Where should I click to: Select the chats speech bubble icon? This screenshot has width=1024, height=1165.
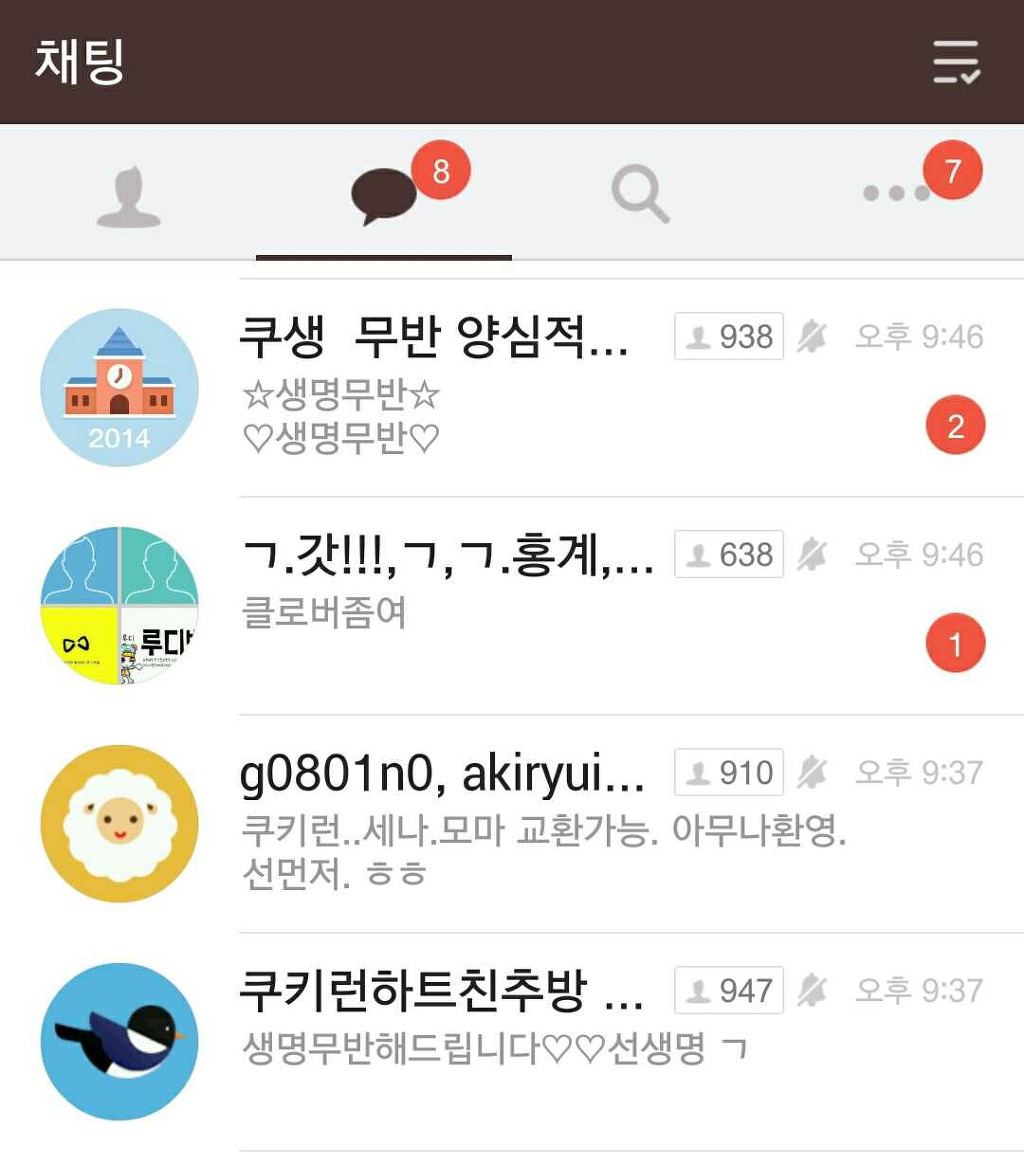tap(383, 193)
